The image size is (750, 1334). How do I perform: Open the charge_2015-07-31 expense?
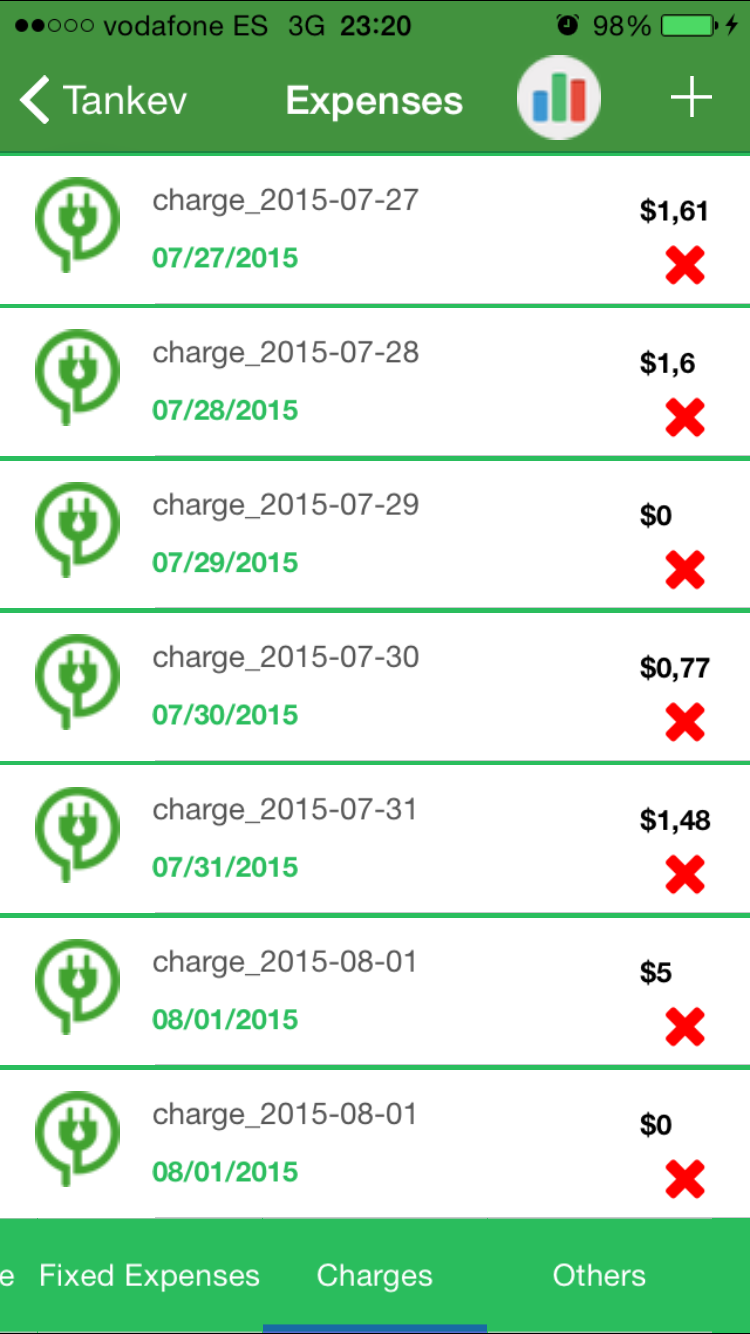285,837
